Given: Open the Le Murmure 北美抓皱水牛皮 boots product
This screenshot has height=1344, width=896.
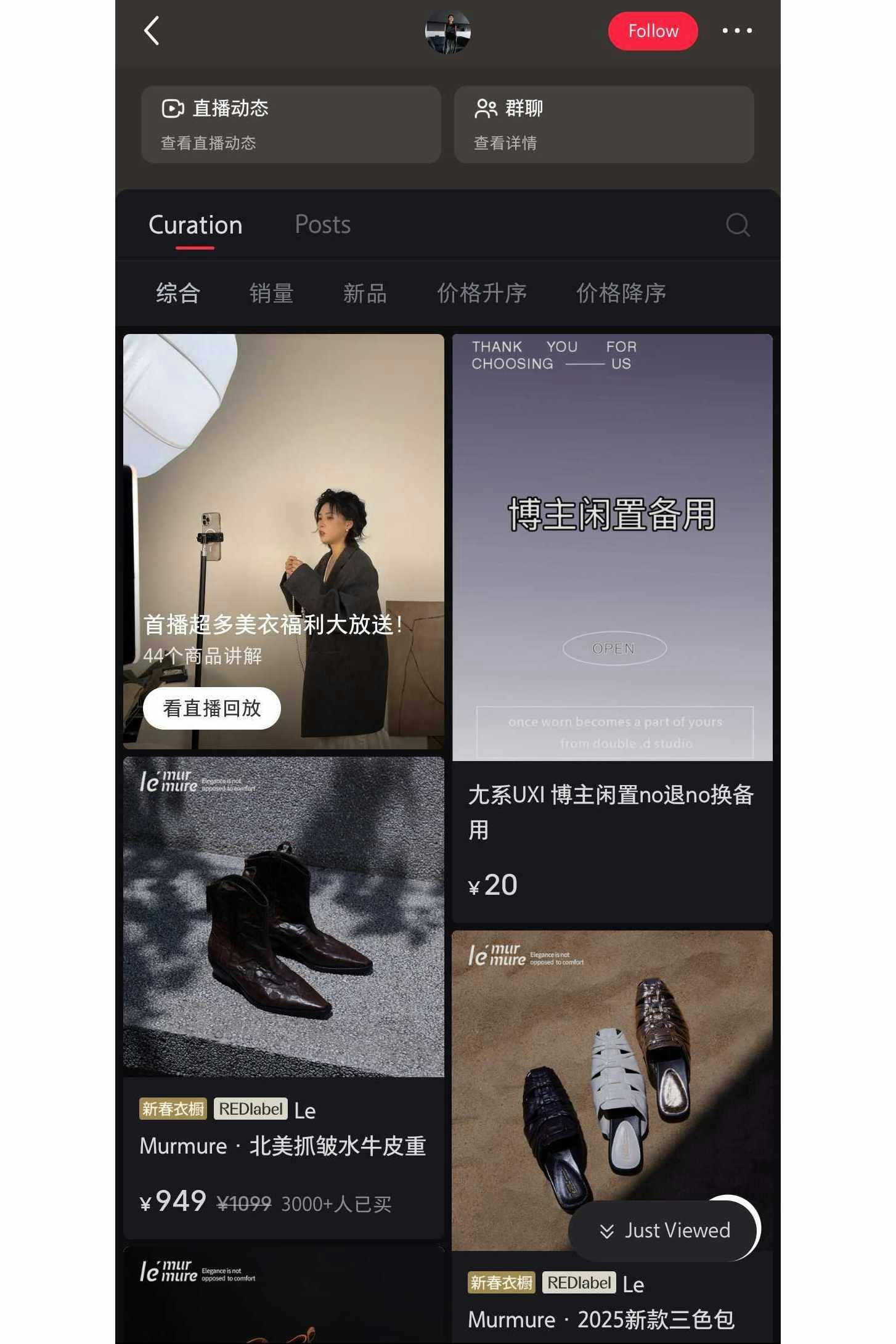Looking at the screenshot, I should [x=283, y=986].
